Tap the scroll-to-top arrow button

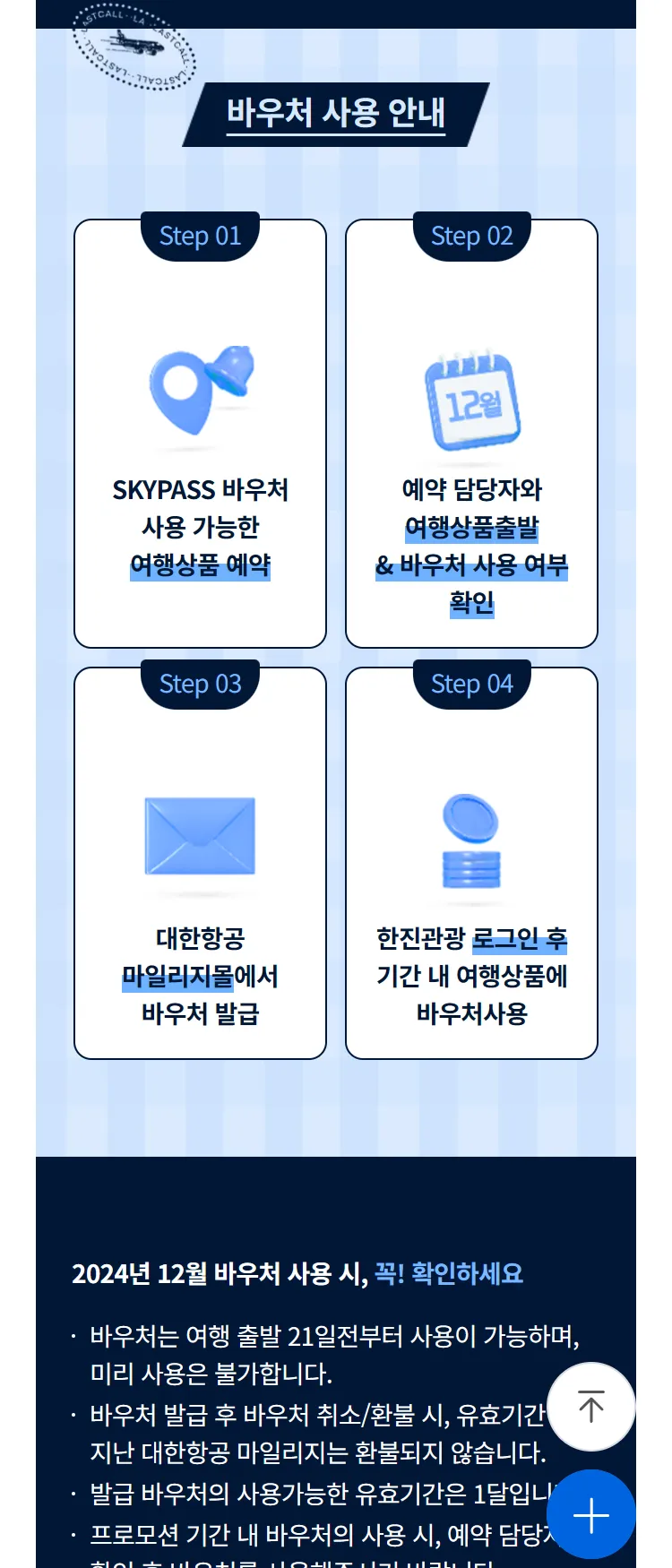click(590, 1407)
